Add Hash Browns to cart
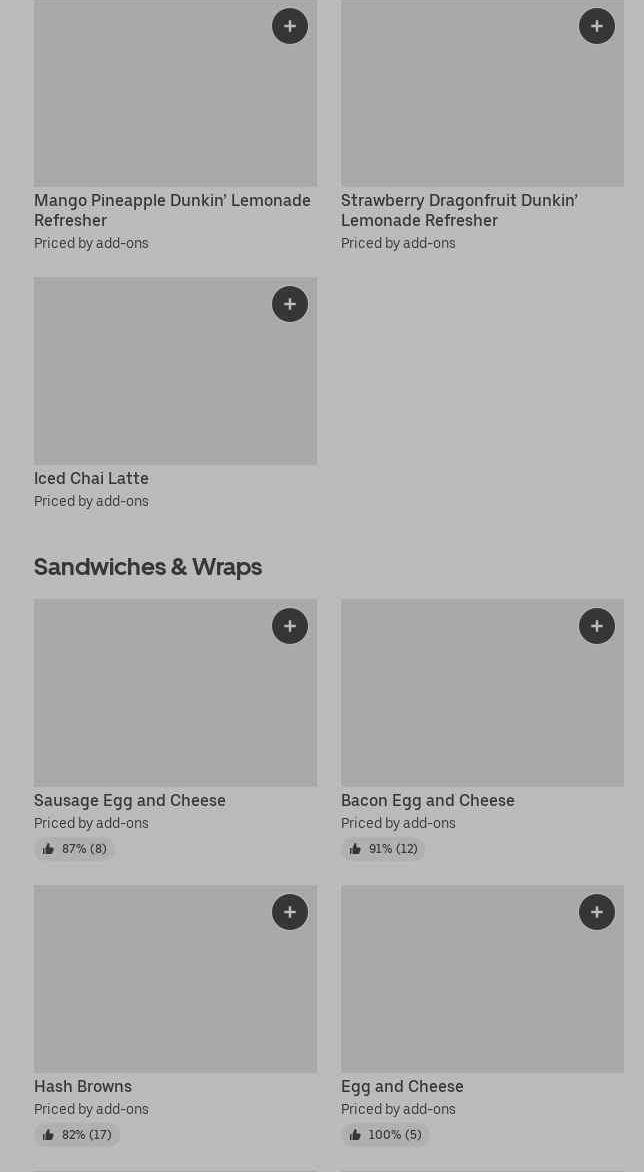This screenshot has width=644, height=1172. [x=289, y=912]
